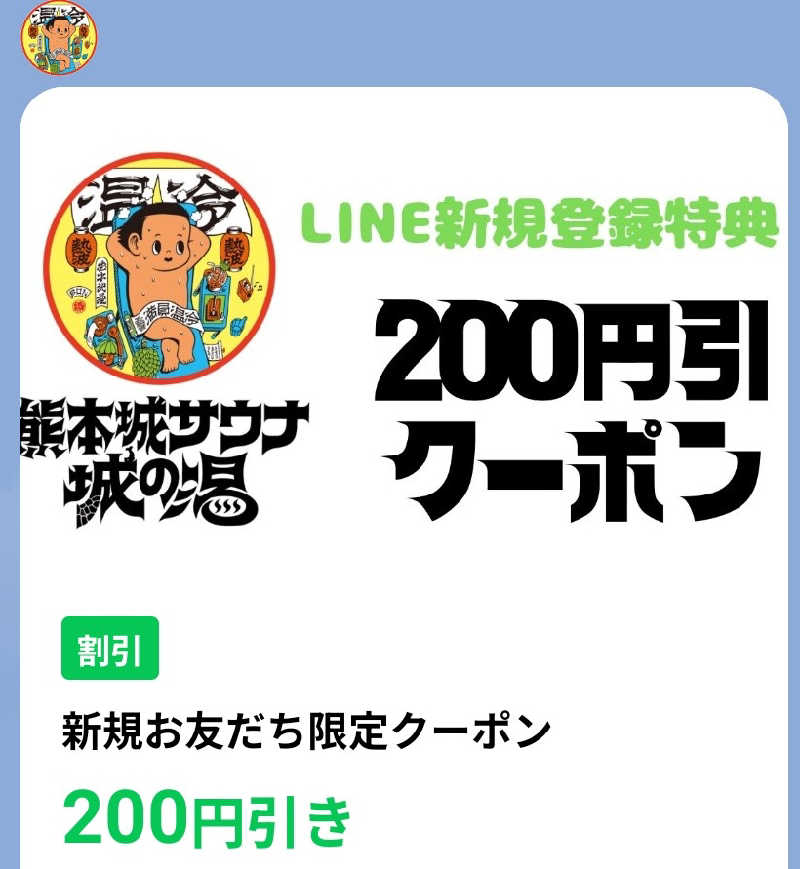Open the sender's profile avatar
The height and width of the screenshot is (869, 800).
click(59, 36)
